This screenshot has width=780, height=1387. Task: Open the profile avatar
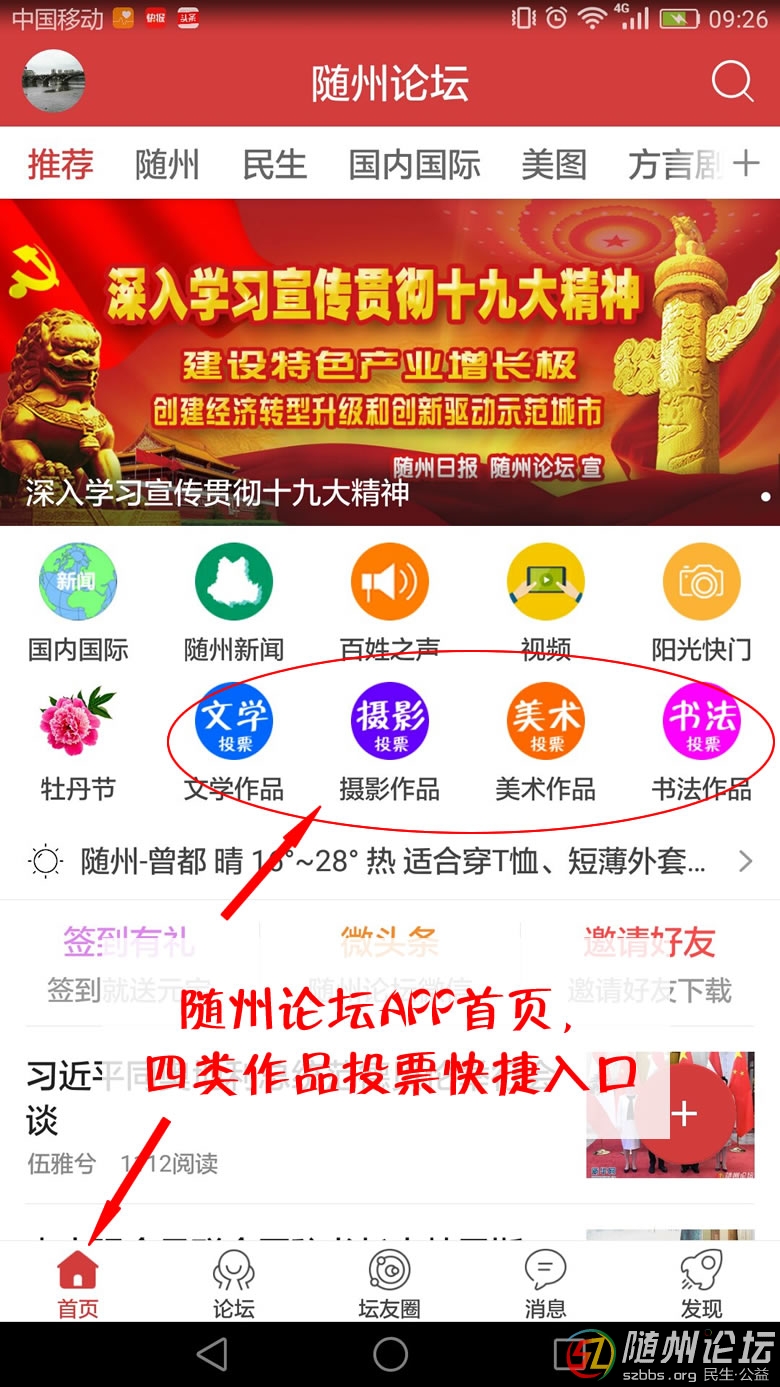pos(53,81)
